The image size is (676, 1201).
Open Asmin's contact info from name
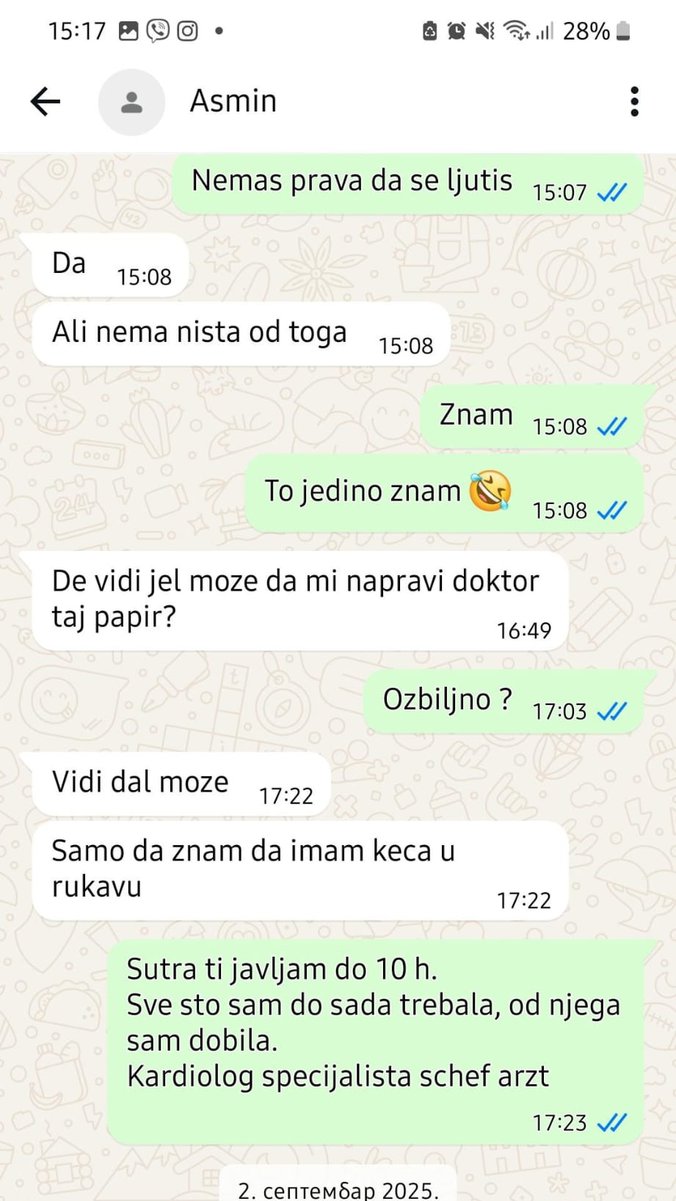coord(233,101)
